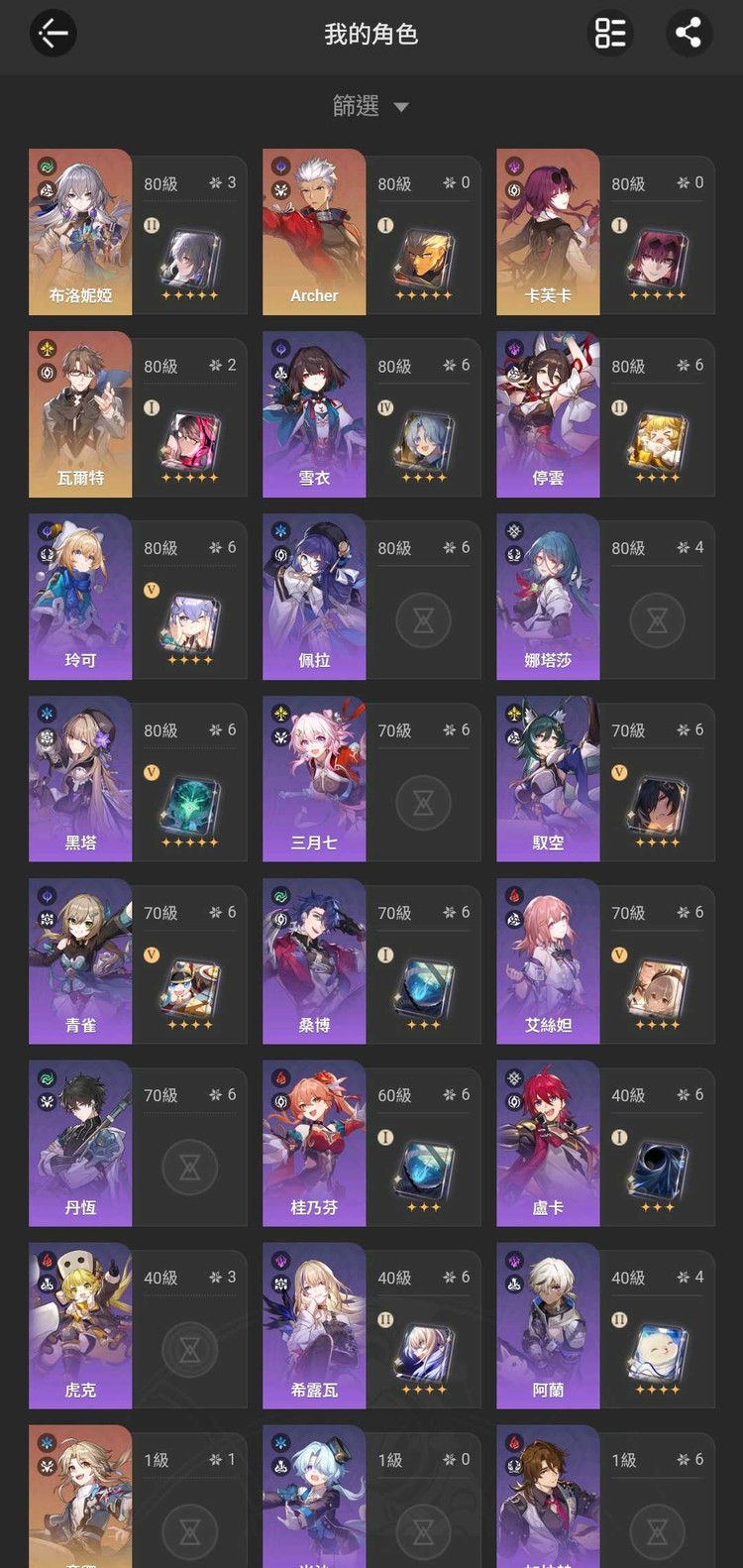Open the Archer character card
The width and height of the screenshot is (743, 1568).
click(x=314, y=232)
